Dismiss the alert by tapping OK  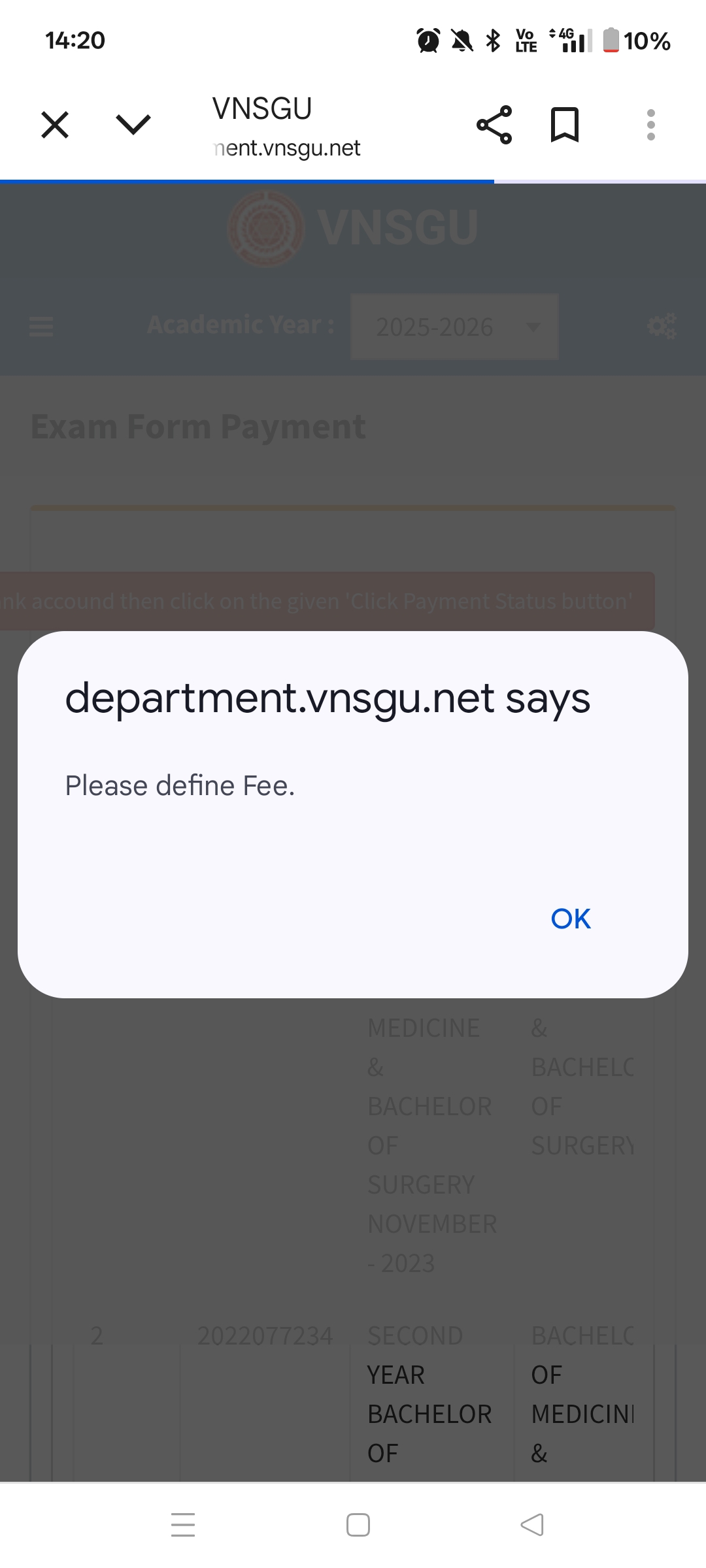coord(570,919)
